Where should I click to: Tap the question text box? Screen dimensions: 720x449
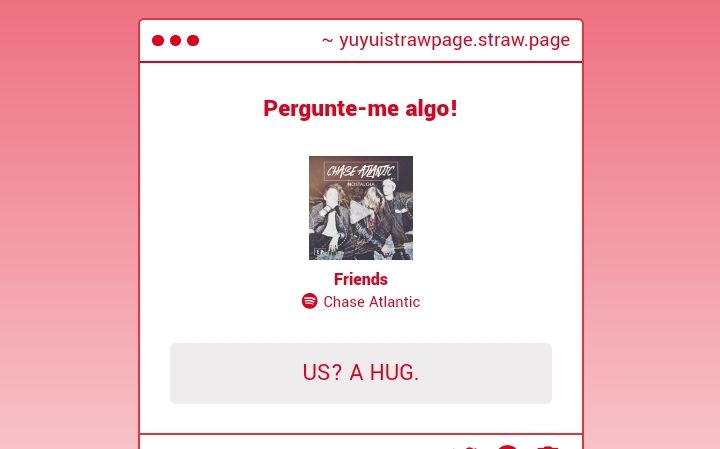click(x=360, y=373)
